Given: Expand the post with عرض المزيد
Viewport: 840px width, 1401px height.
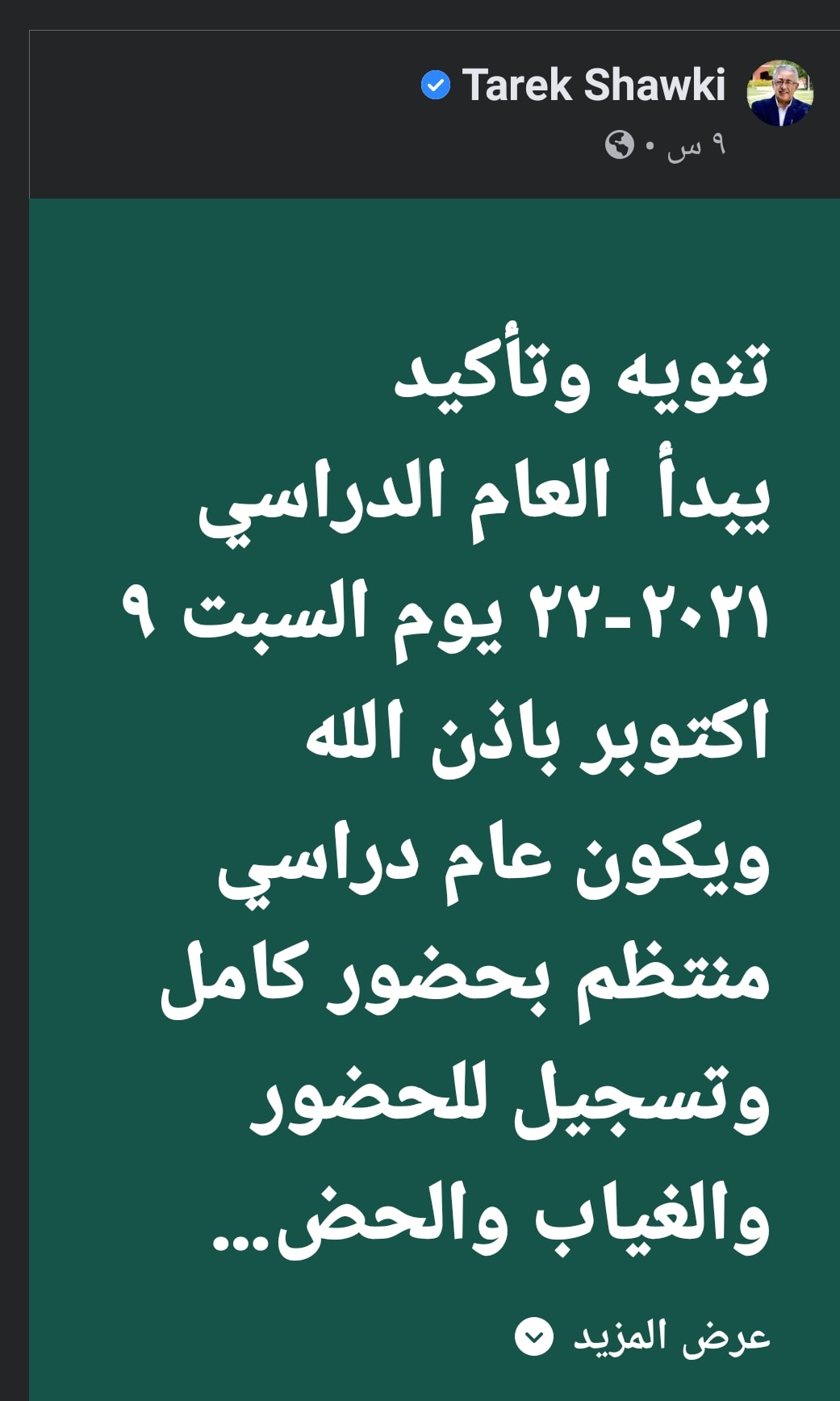Looking at the screenshot, I should 643,1336.
